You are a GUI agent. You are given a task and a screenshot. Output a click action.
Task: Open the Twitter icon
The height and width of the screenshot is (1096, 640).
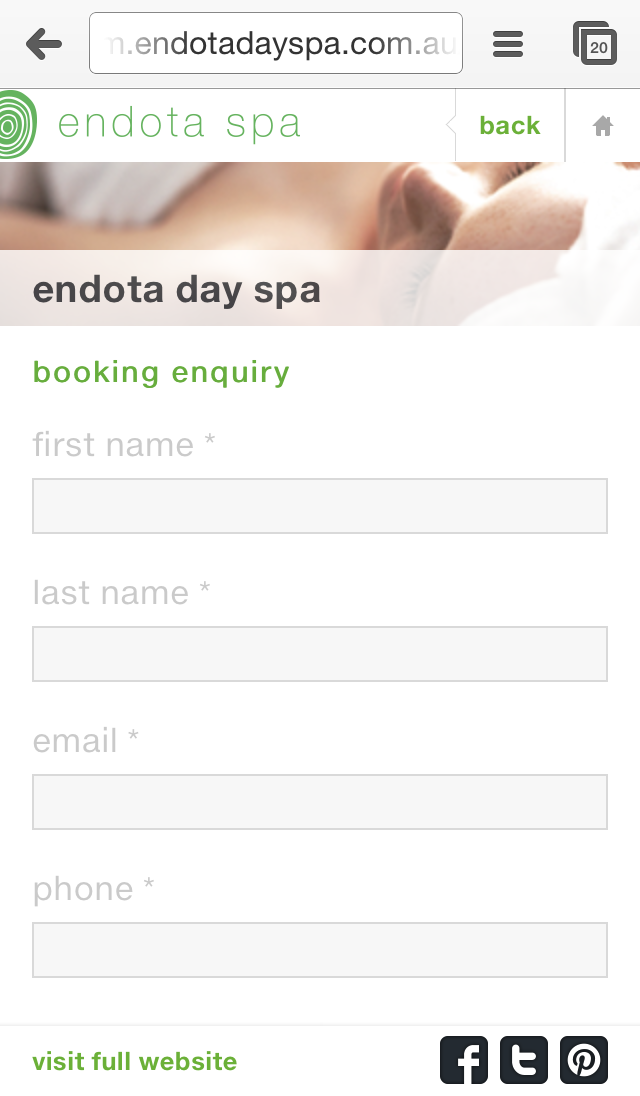point(524,1060)
